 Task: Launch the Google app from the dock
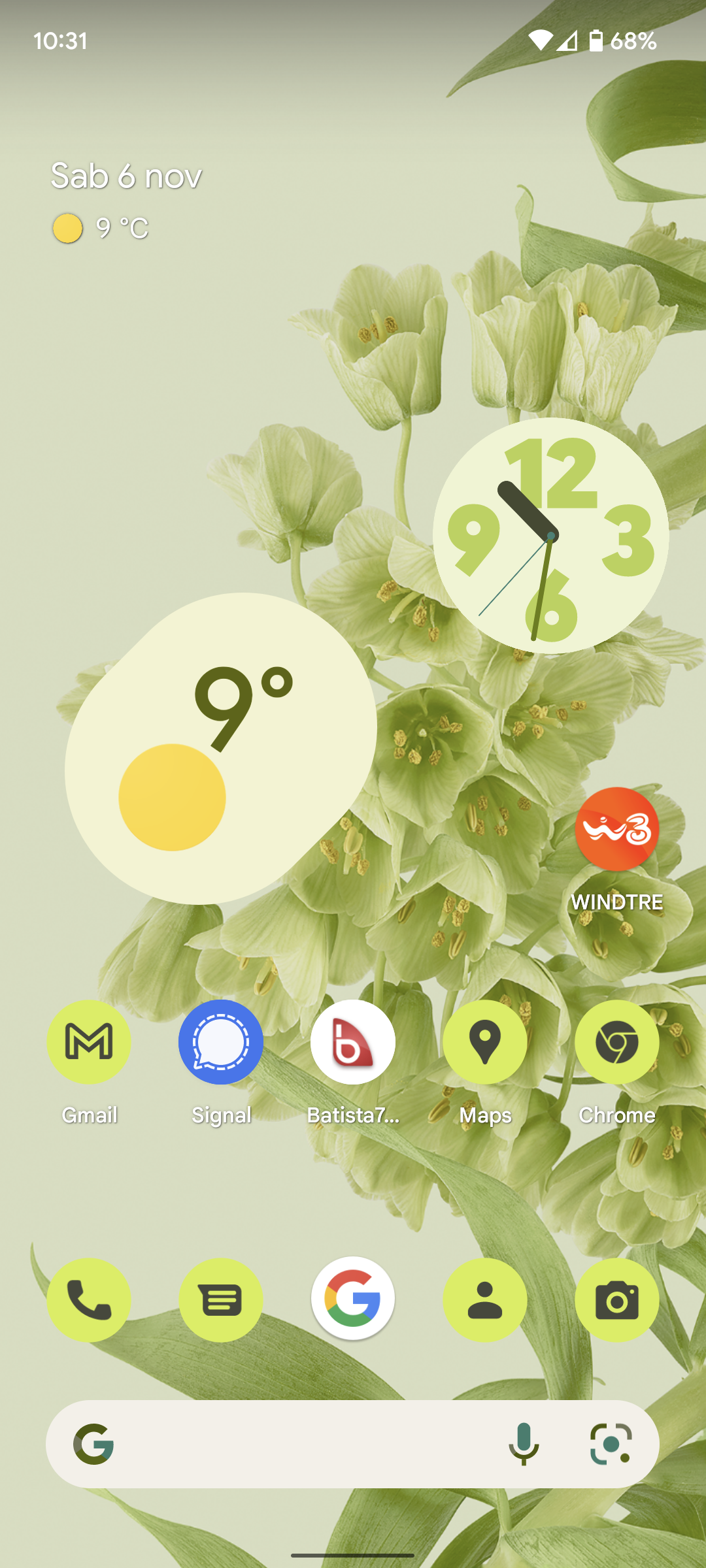click(353, 1299)
